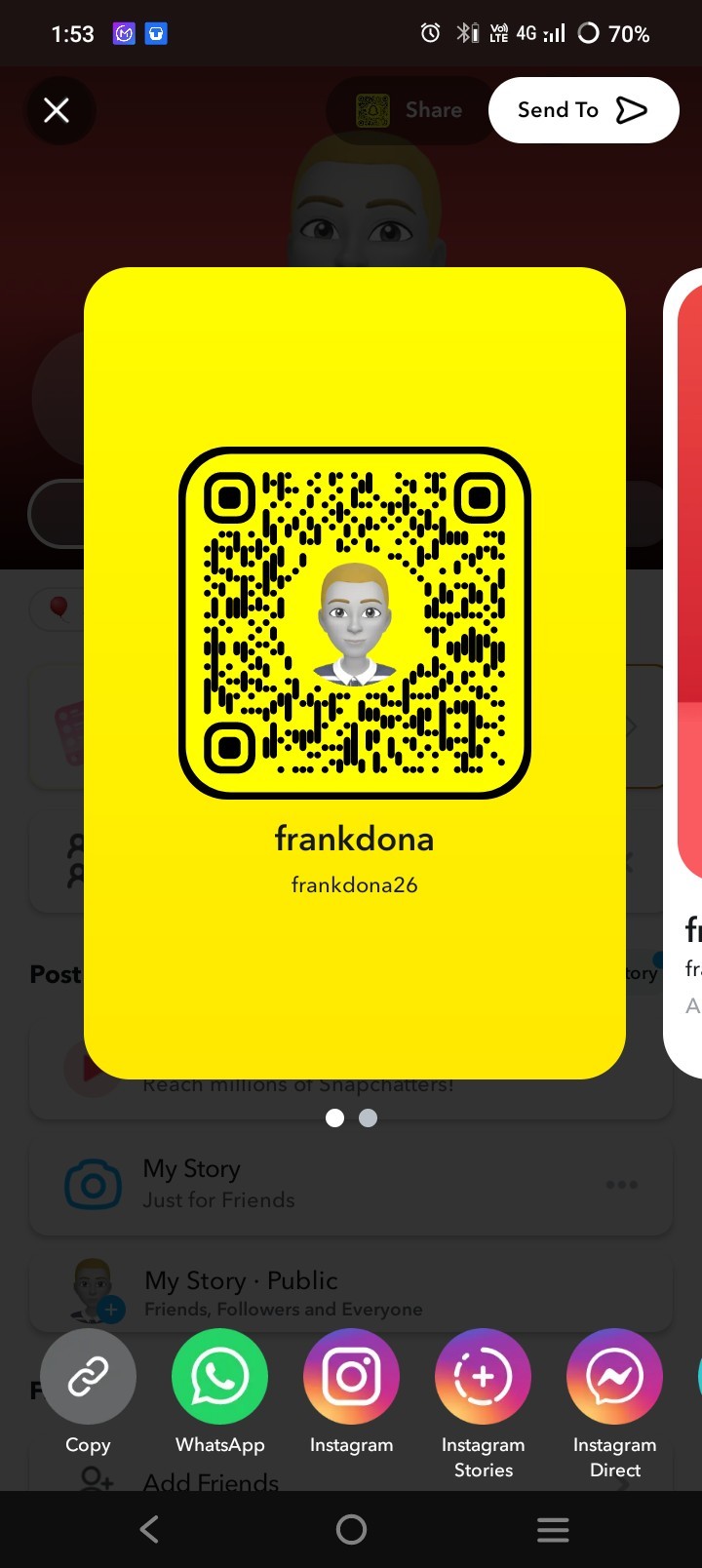The width and height of the screenshot is (702, 1568).
Task: Open recent apps from the navigation bar
Action: (553, 1529)
